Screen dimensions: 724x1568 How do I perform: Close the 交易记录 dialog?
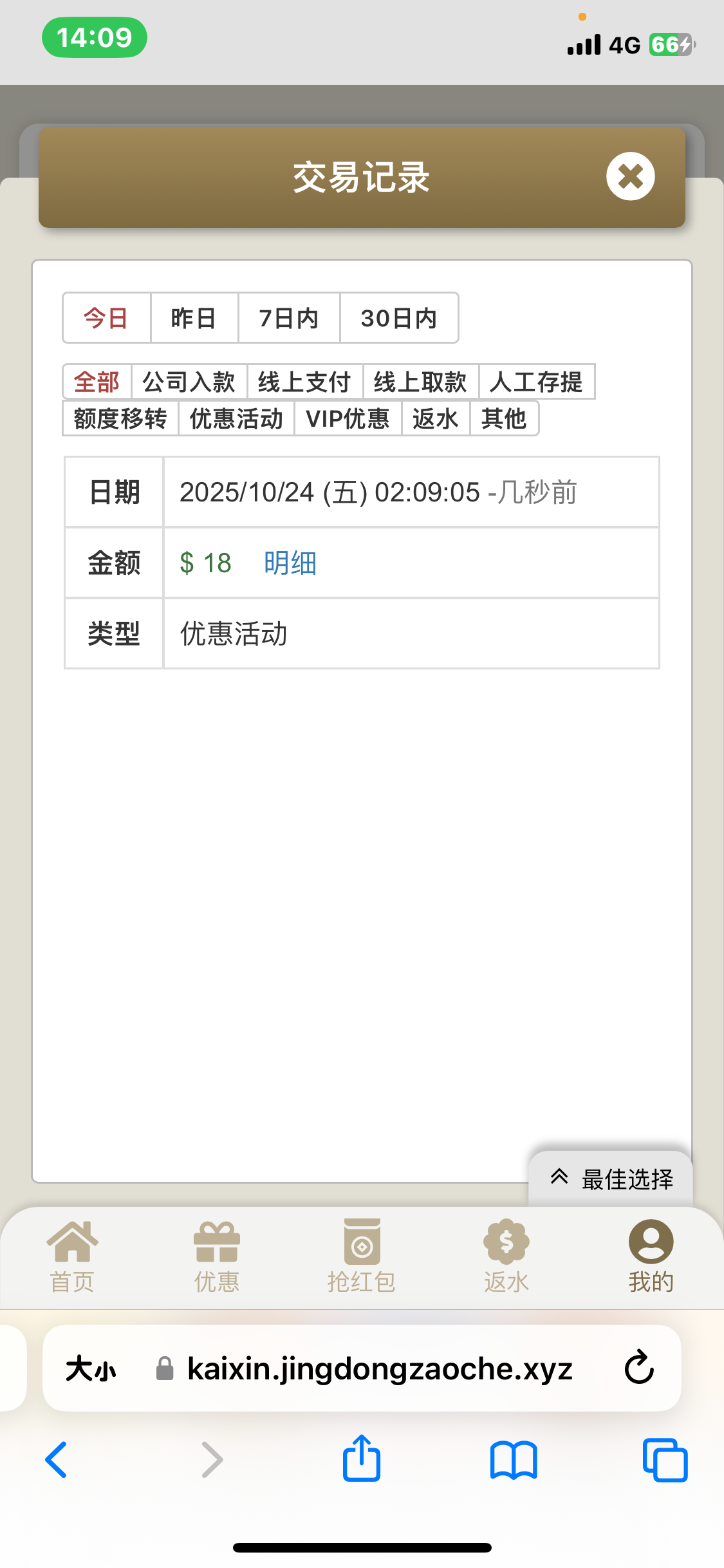pyautogui.click(x=630, y=176)
